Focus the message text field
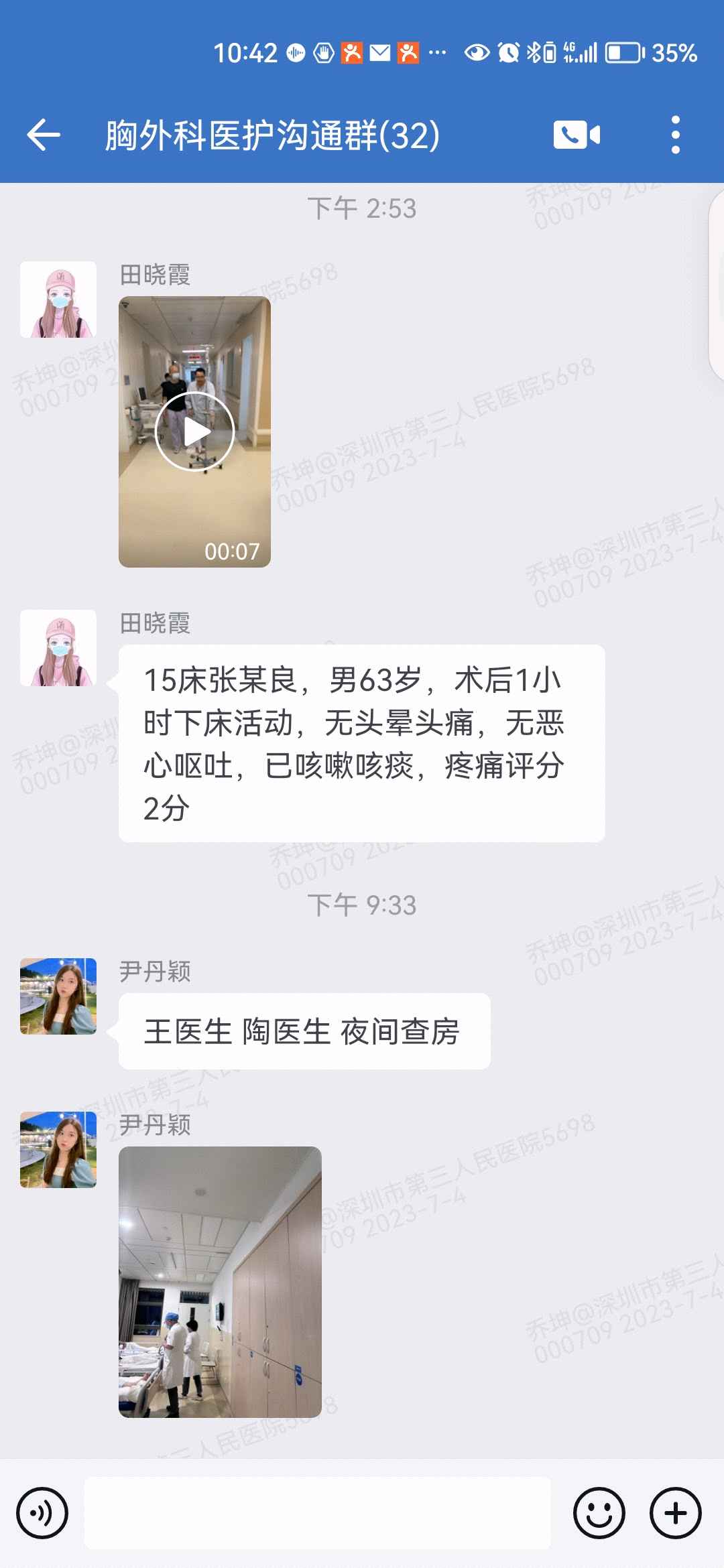The height and width of the screenshot is (1568, 724). (317, 1513)
